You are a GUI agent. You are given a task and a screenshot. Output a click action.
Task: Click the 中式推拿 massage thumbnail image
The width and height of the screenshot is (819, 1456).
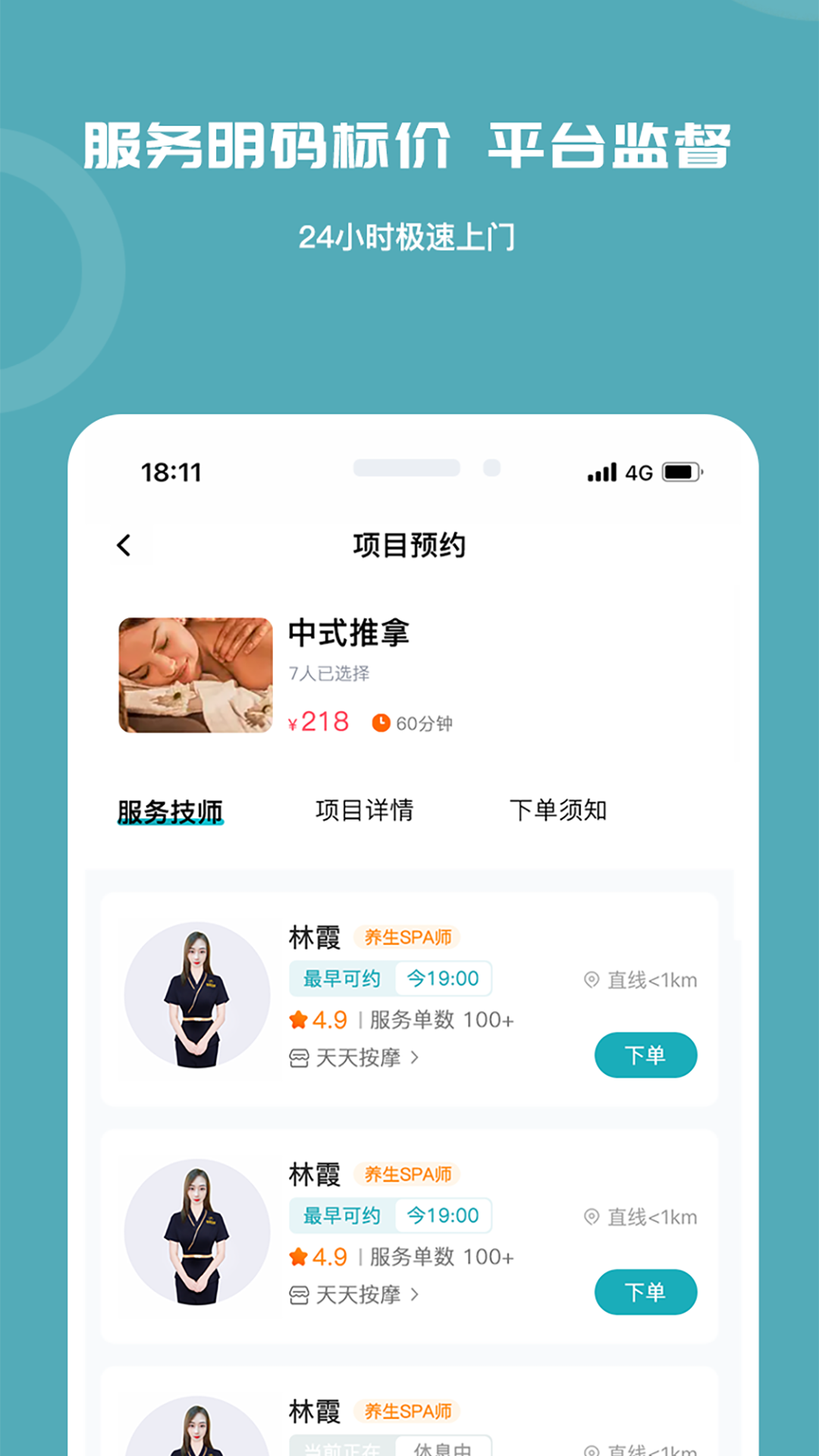pyautogui.click(x=195, y=673)
